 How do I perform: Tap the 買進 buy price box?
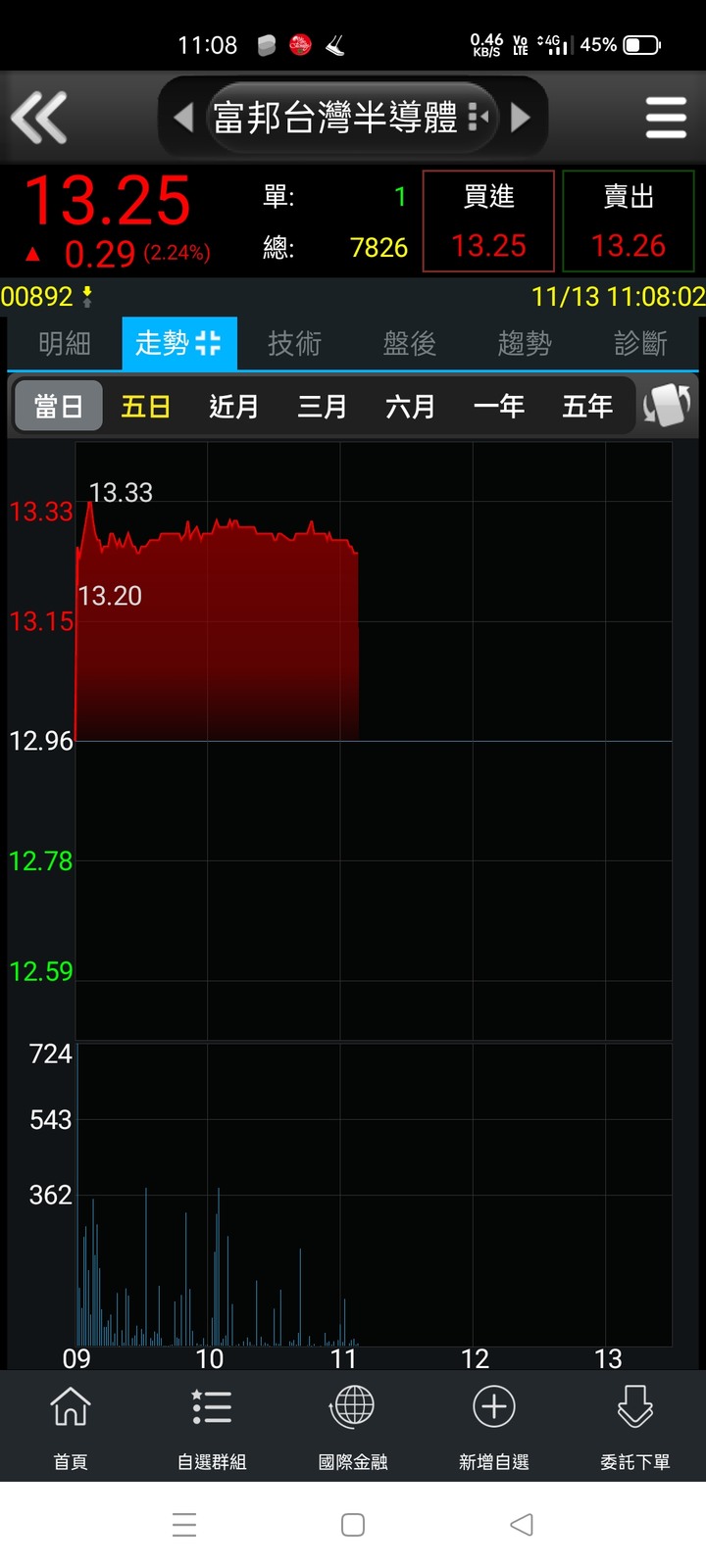tap(488, 221)
